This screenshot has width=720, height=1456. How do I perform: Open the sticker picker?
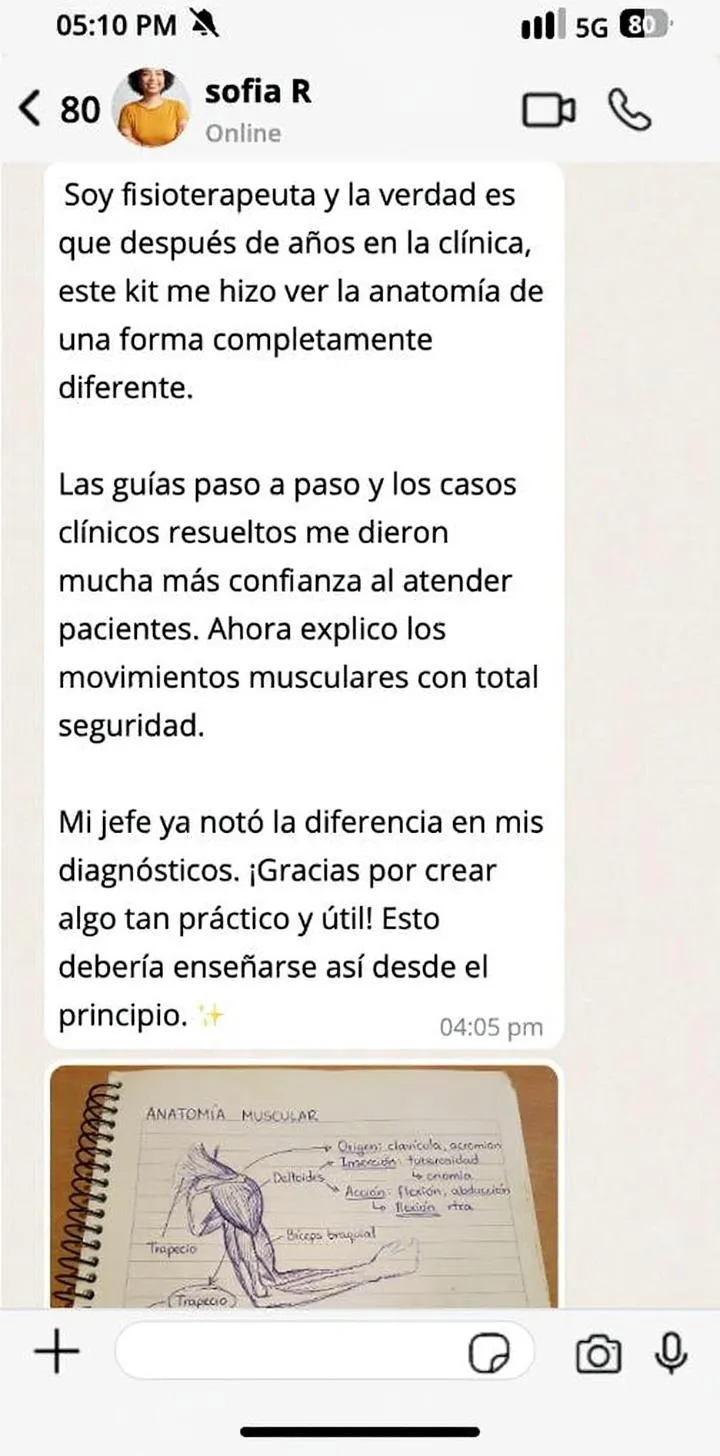click(490, 1355)
